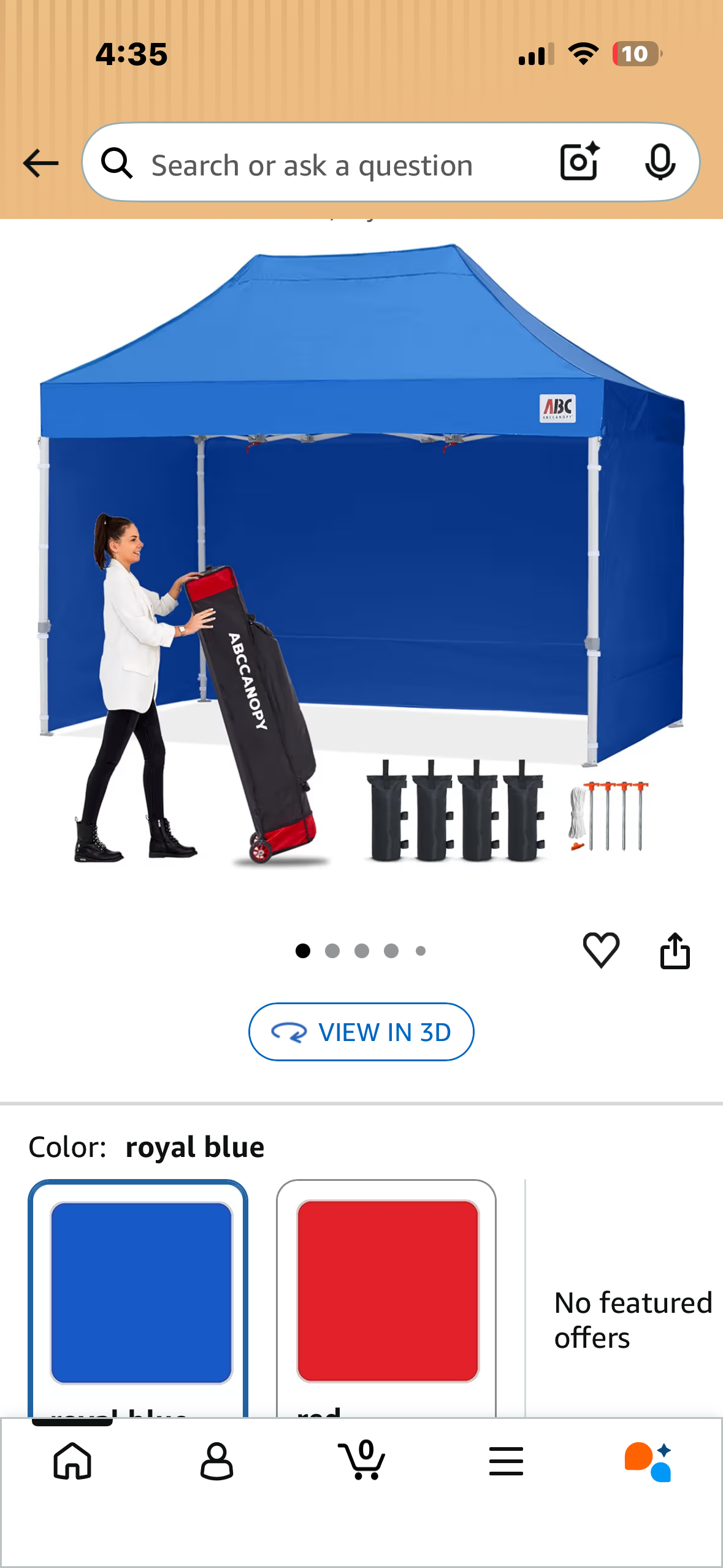Viewport: 723px width, 1568px height.
Task: Jump to the last carousel indicator dot
Action: (421, 950)
